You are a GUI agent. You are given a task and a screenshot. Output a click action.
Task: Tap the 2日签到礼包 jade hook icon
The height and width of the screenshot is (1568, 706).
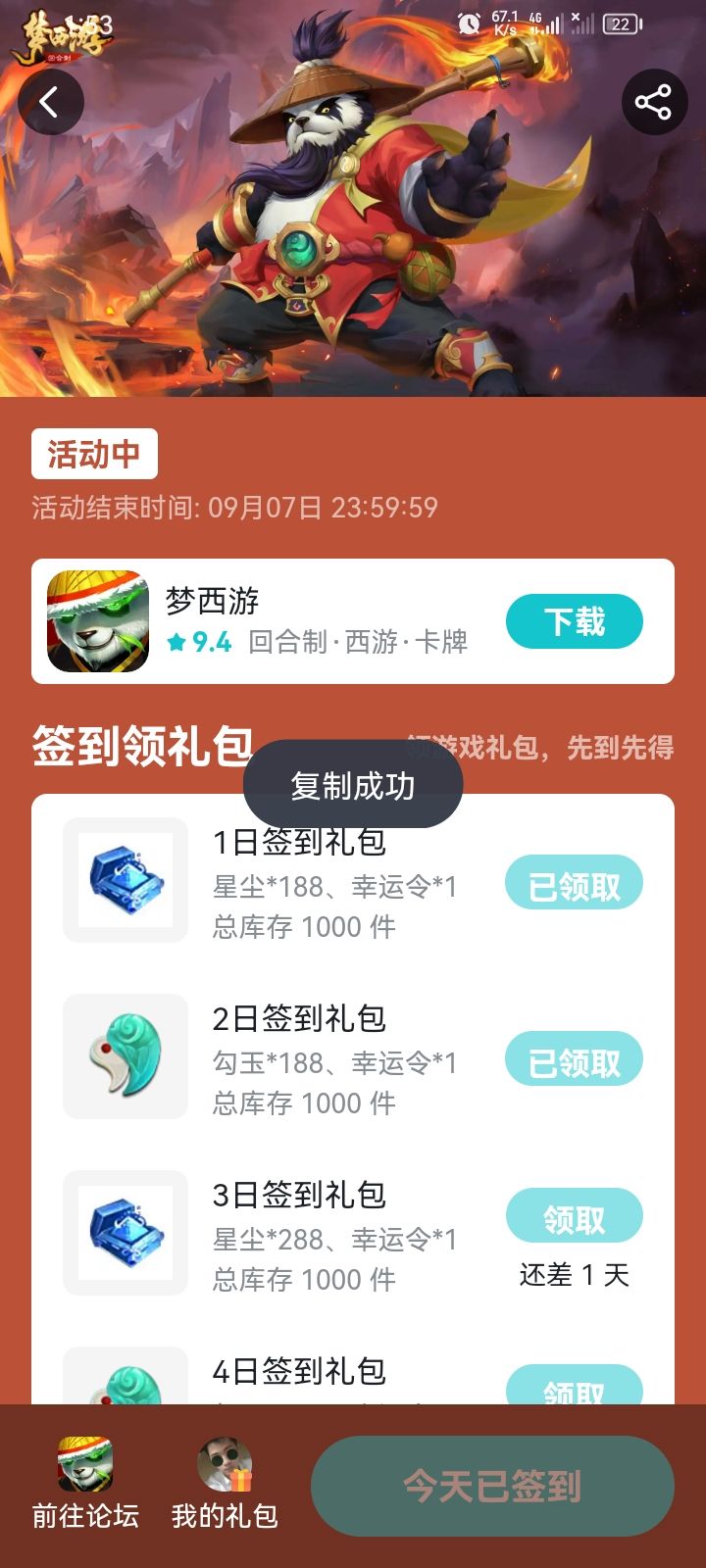pos(125,1056)
